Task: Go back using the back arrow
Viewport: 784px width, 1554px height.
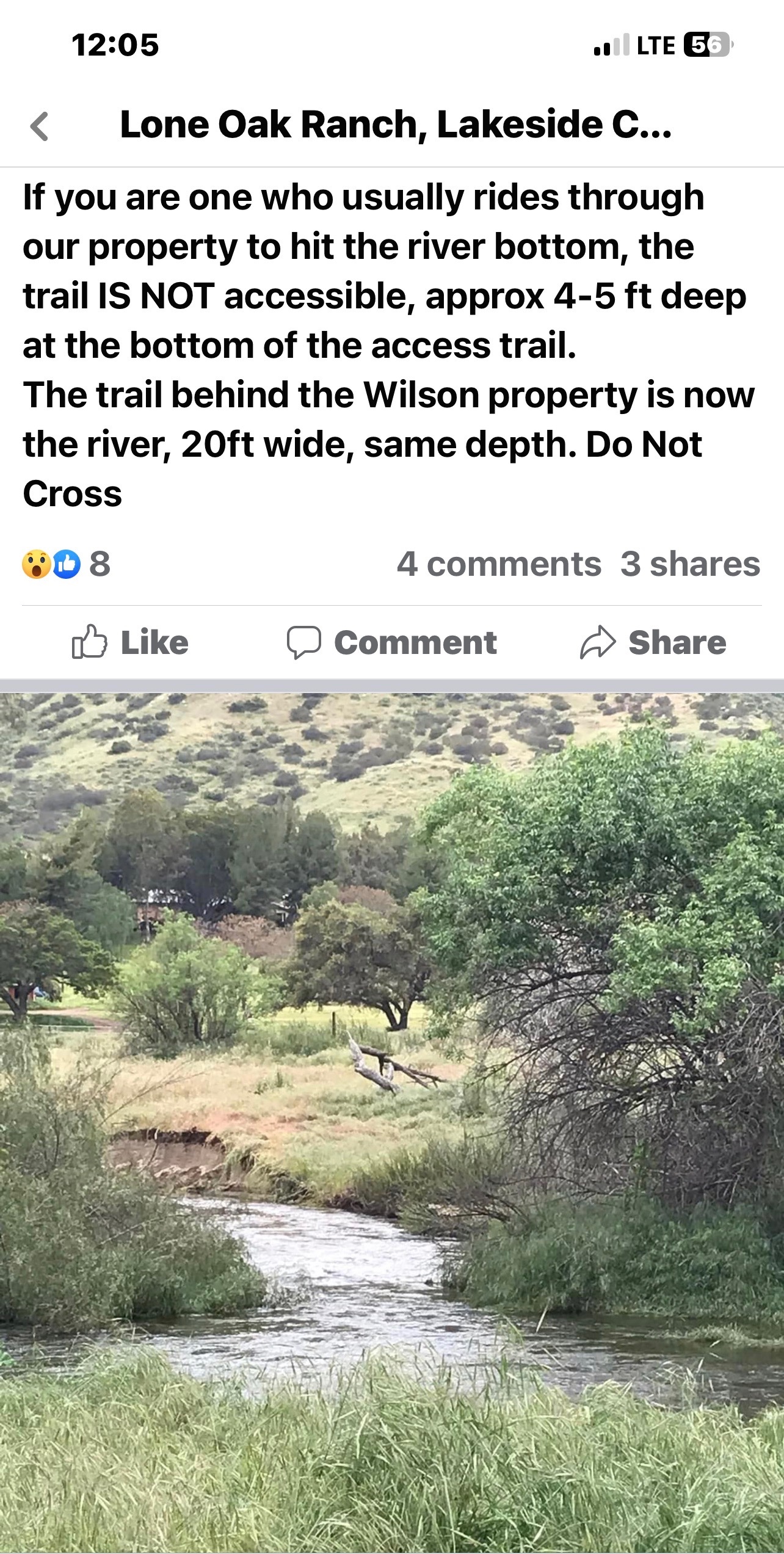Action: [x=40, y=126]
